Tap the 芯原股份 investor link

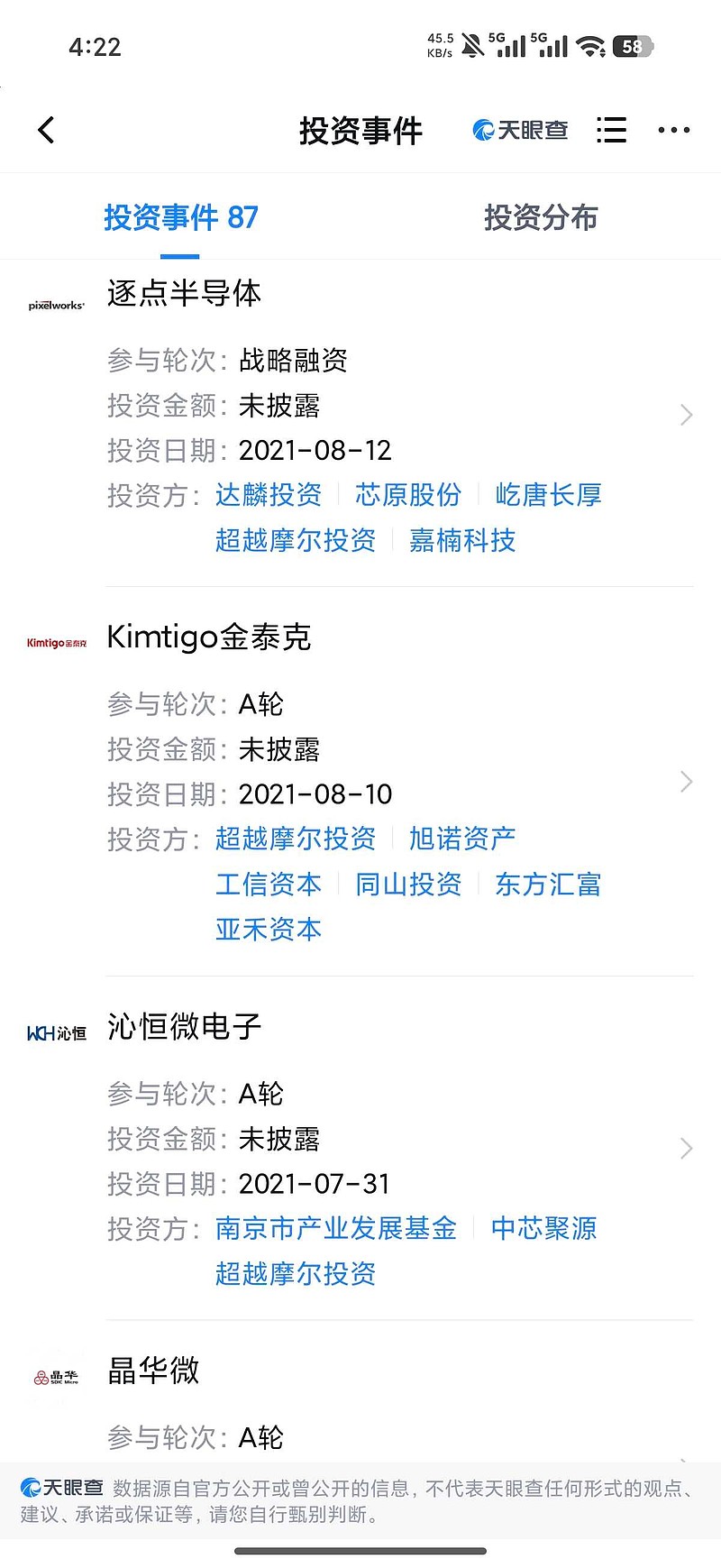click(x=406, y=495)
